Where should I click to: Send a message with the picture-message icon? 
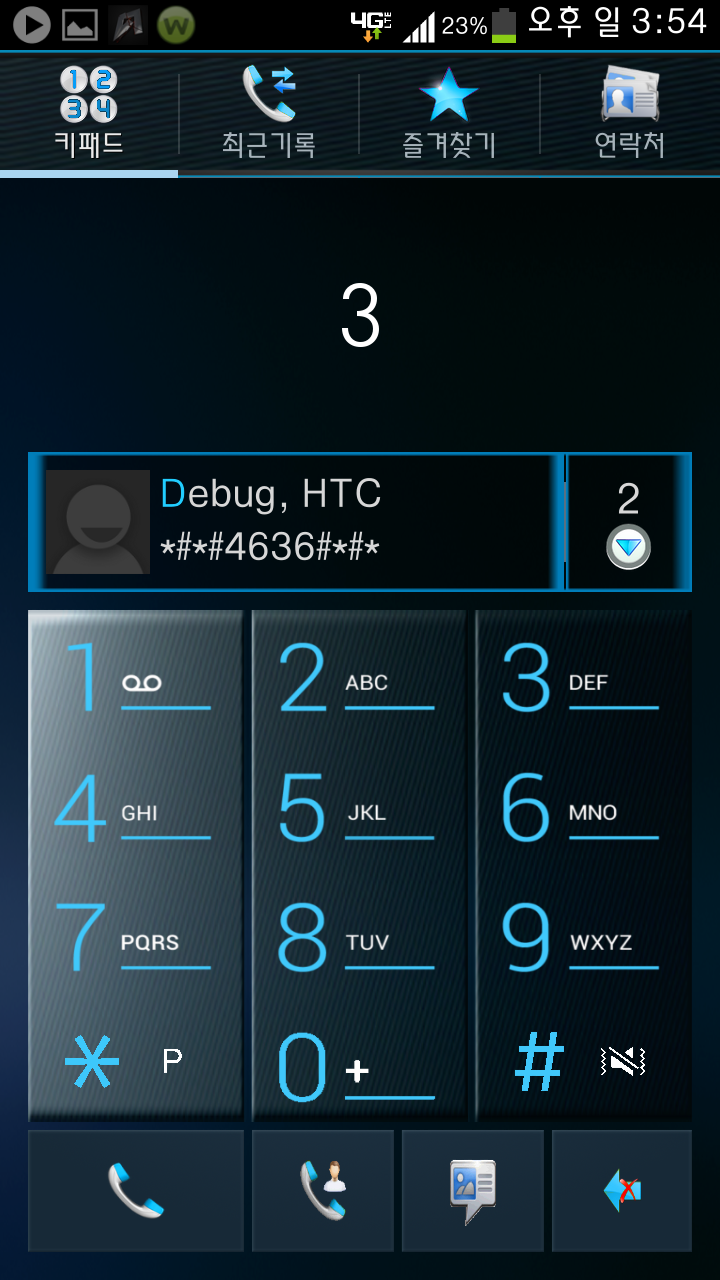coord(472,1190)
